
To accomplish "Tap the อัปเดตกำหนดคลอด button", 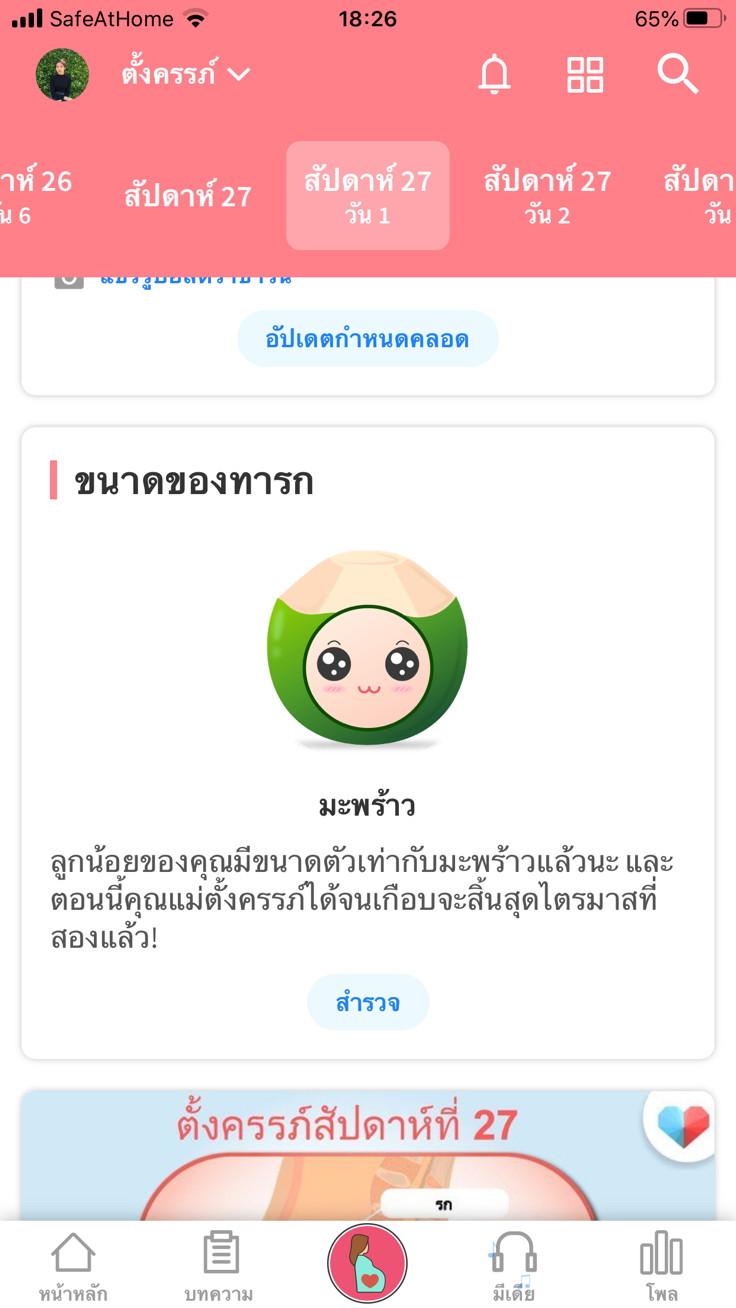I will 368,338.
